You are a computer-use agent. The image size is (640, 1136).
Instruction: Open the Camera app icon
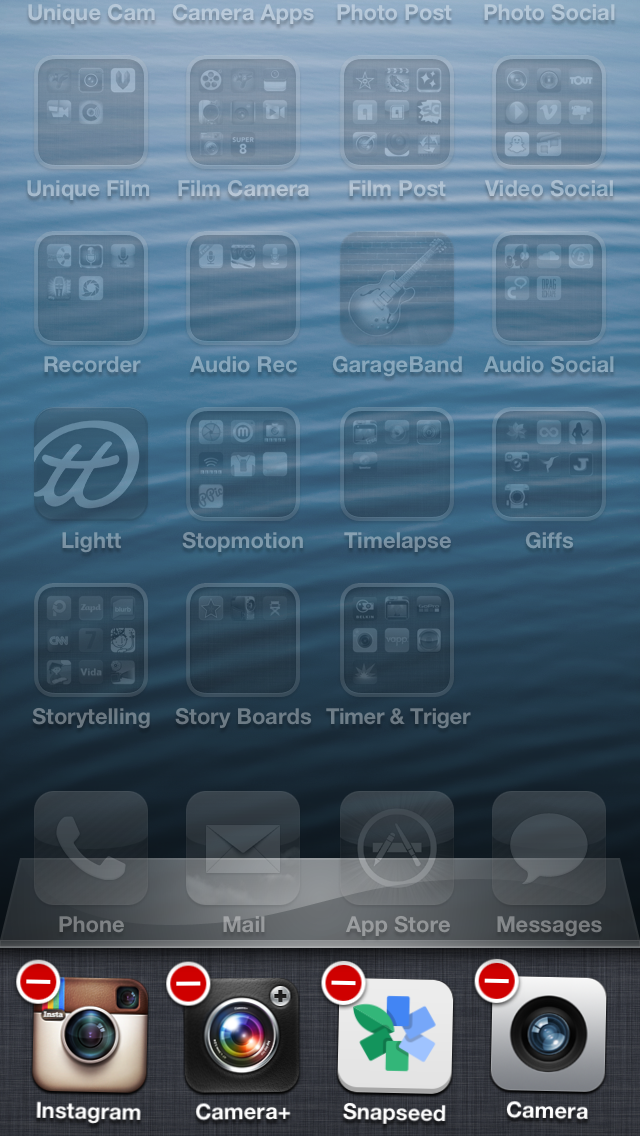click(x=548, y=1034)
